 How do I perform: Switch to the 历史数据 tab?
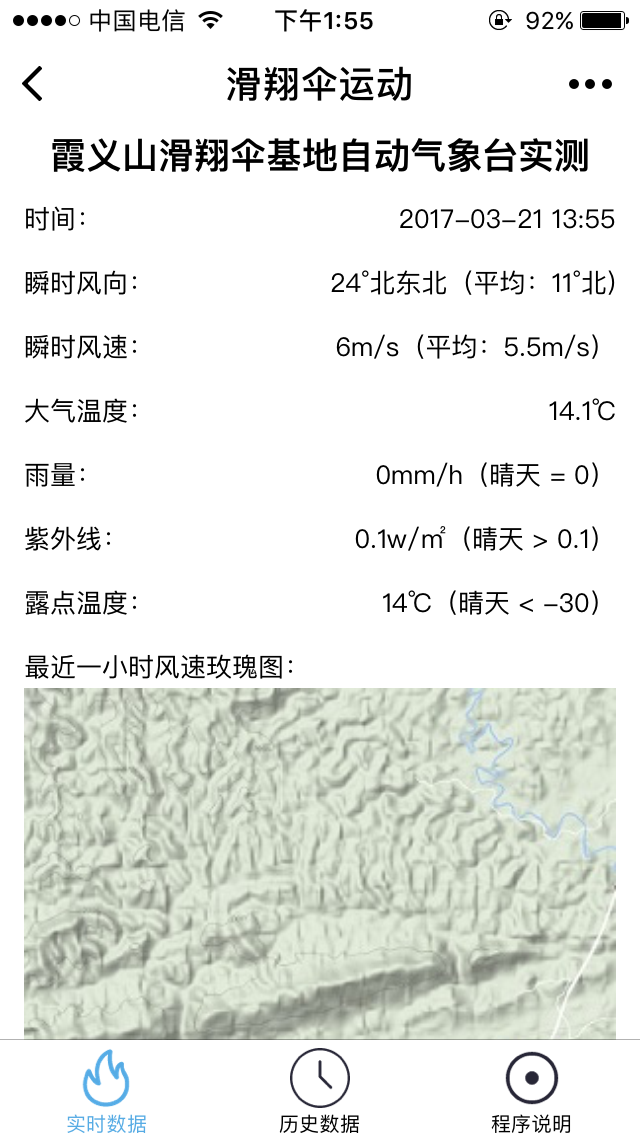coord(320,1092)
